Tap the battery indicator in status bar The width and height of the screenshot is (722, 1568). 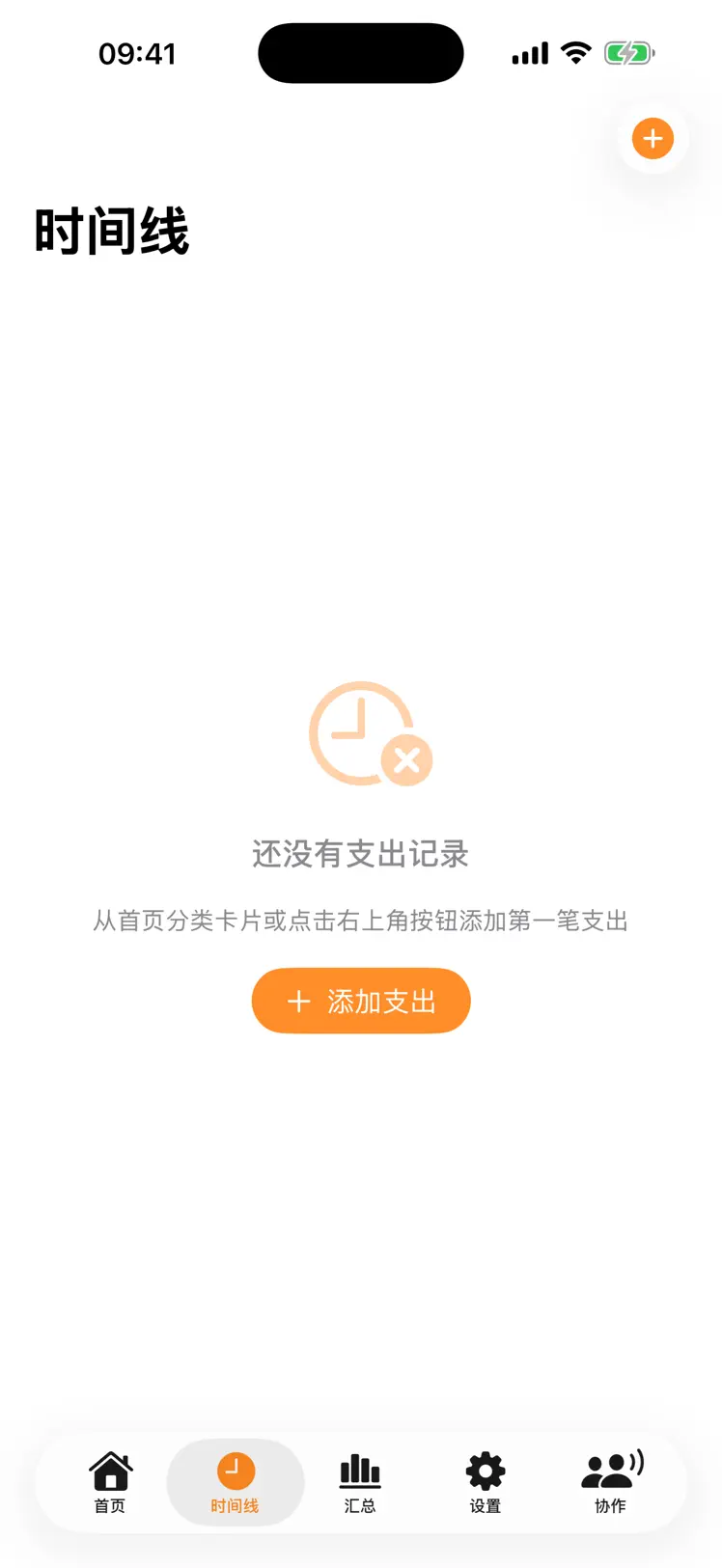pyautogui.click(x=628, y=53)
